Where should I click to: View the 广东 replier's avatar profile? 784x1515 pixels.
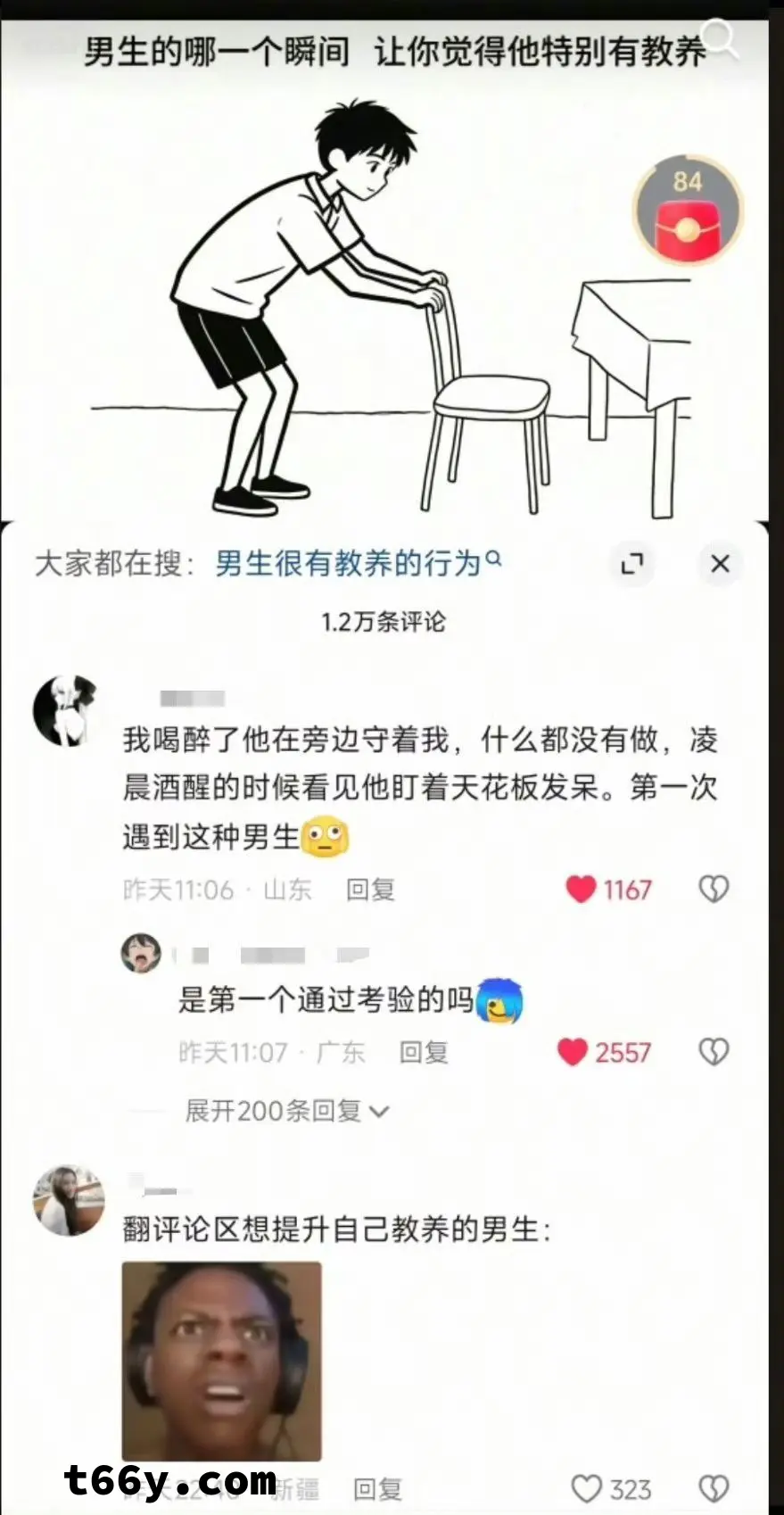point(141,953)
